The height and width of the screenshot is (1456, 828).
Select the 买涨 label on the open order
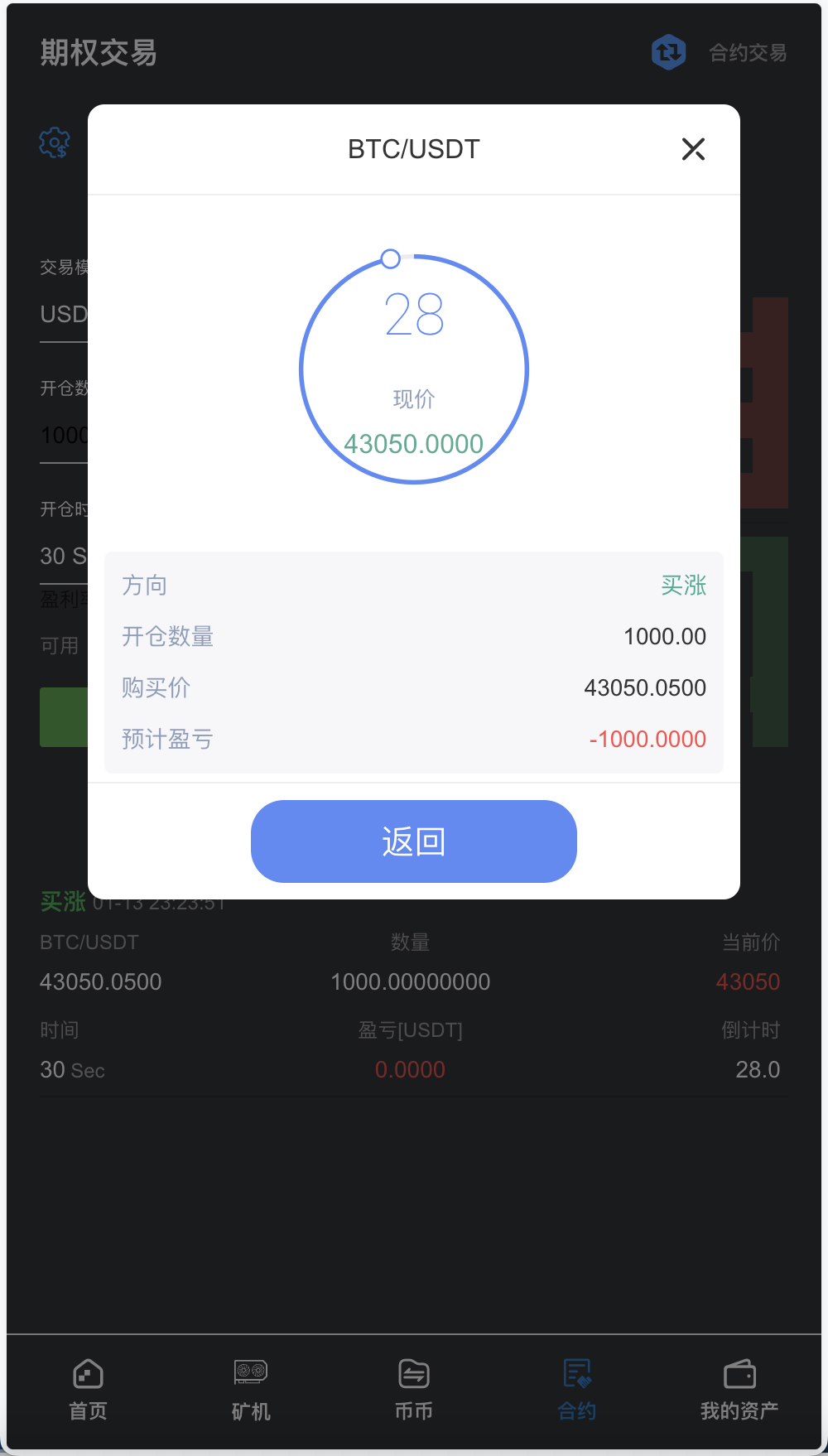[x=62, y=902]
